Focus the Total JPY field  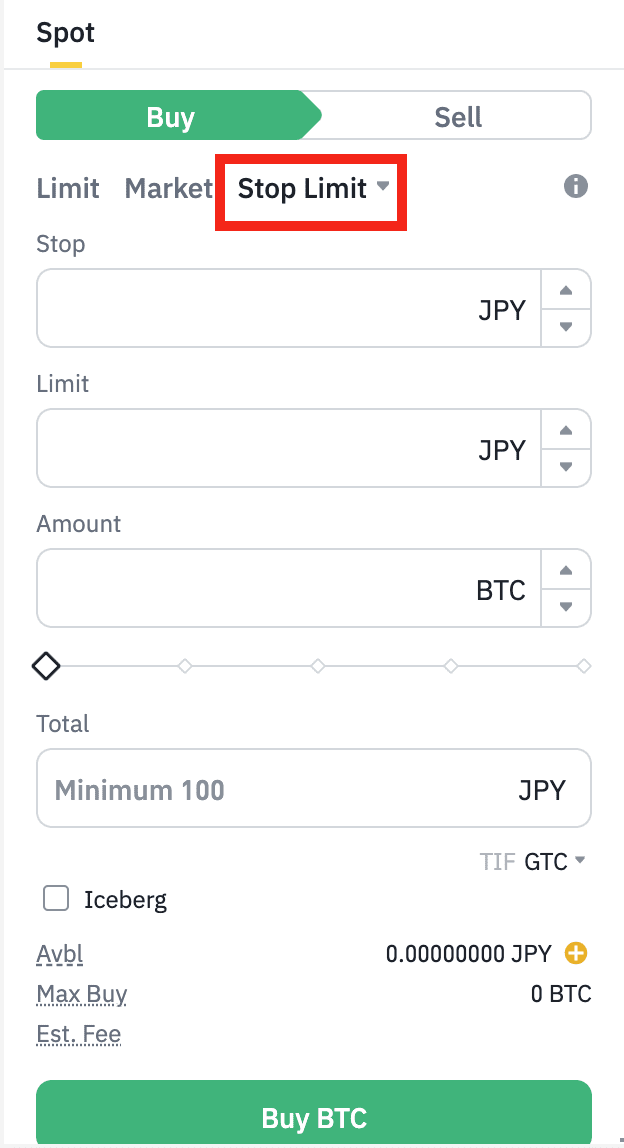point(280,790)
